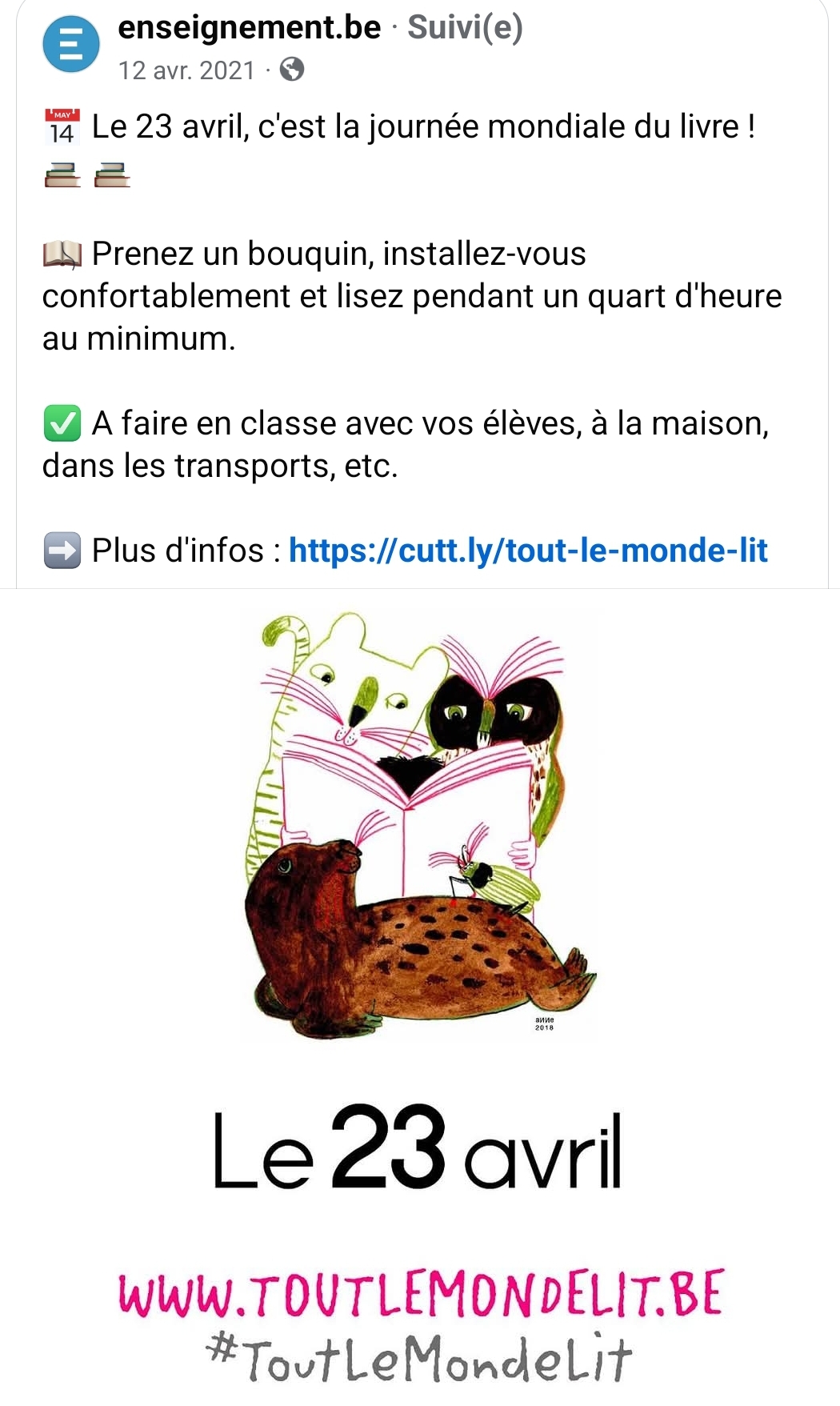Image resolution: width=840 pixels, height=1406 pixels.
Task: Open the enseignement.be profile picture
Action: [x=71, y=45]
